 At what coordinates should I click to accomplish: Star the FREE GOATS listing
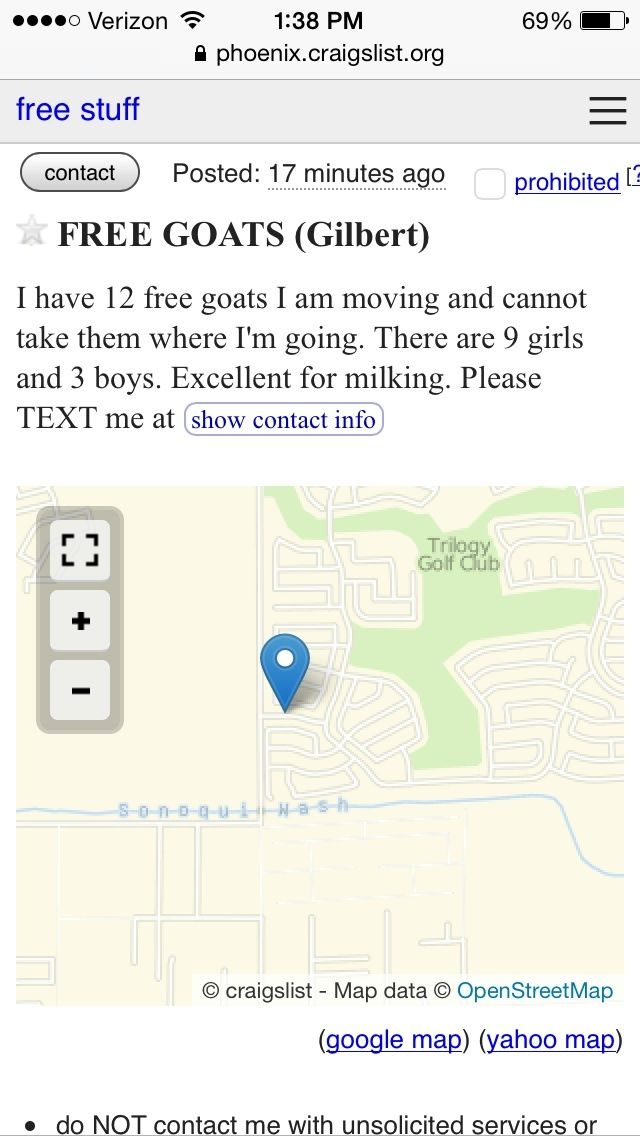[32, 231]
